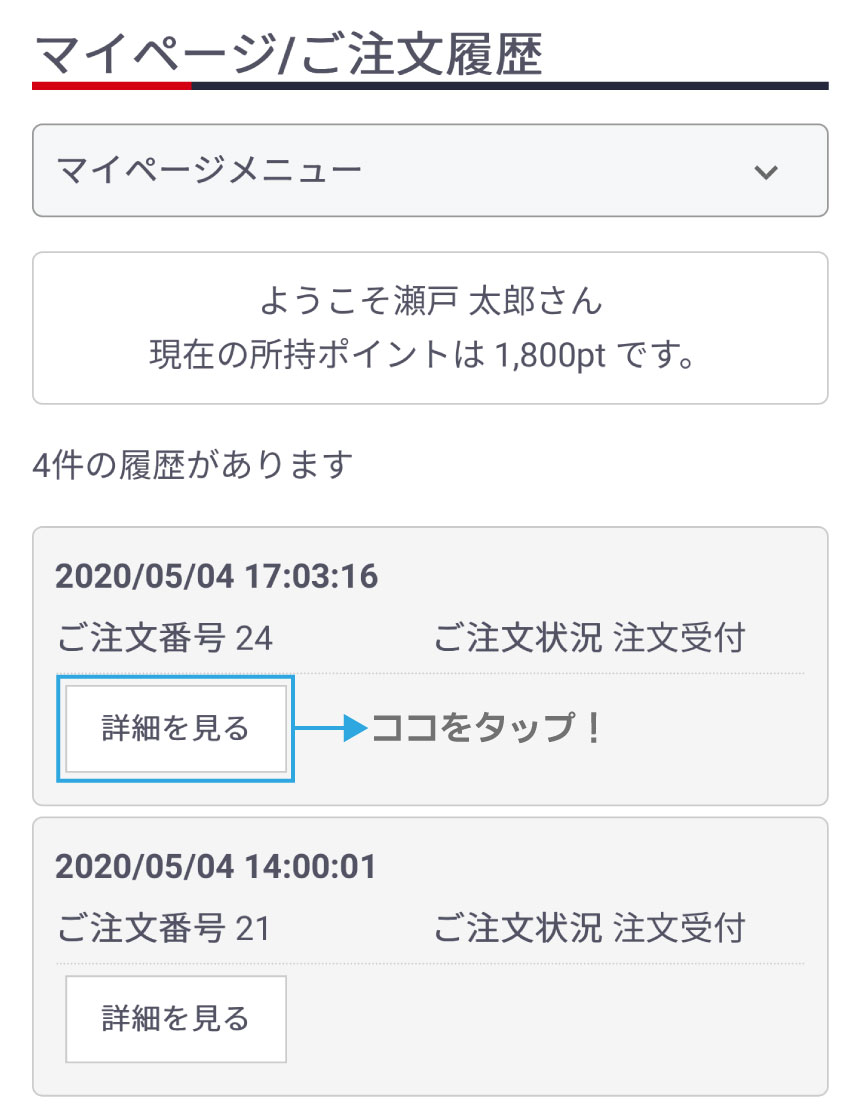Image resolution: width=852 pixels, height=1104 pixels.
Task: Expand the menu using the chevron arrow
Action: pyautogui.click(x=767, y=171)
